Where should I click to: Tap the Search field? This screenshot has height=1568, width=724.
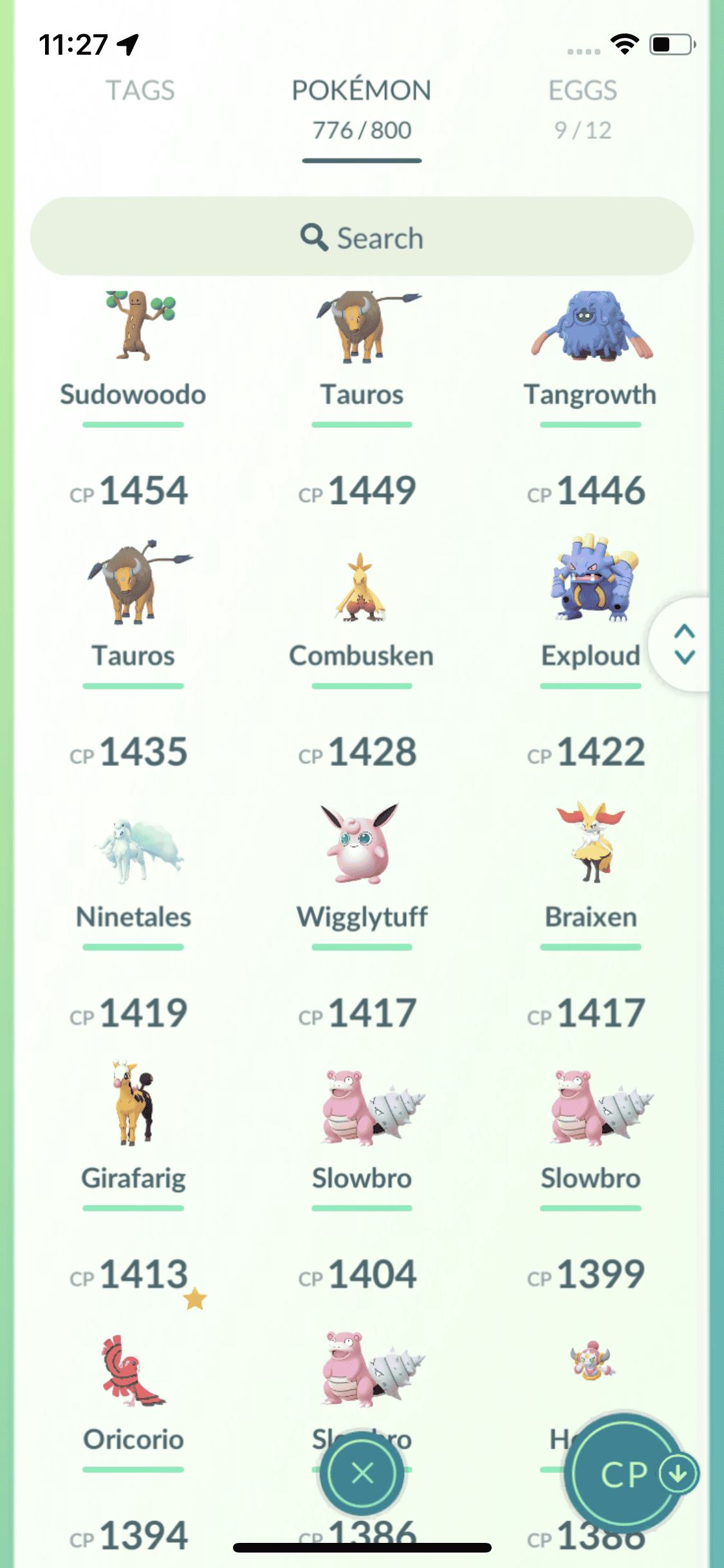[362, 238]
